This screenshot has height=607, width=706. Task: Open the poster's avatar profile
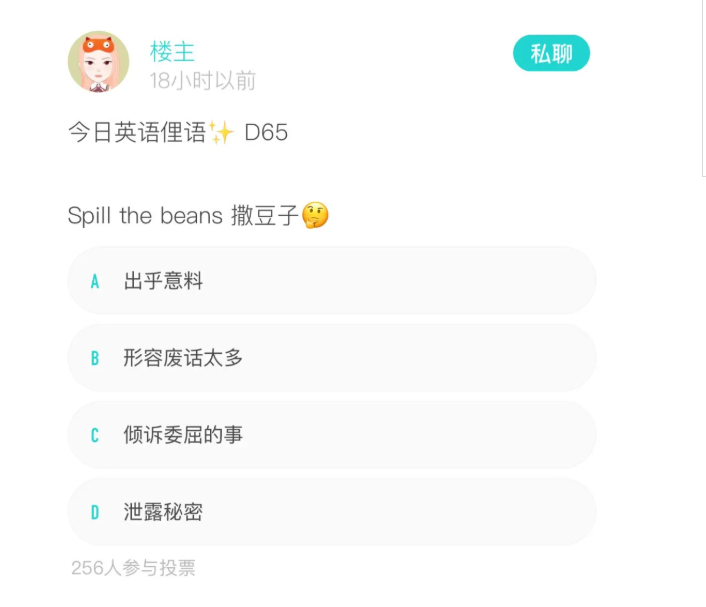pyautogui.click(x=98, y=62)
